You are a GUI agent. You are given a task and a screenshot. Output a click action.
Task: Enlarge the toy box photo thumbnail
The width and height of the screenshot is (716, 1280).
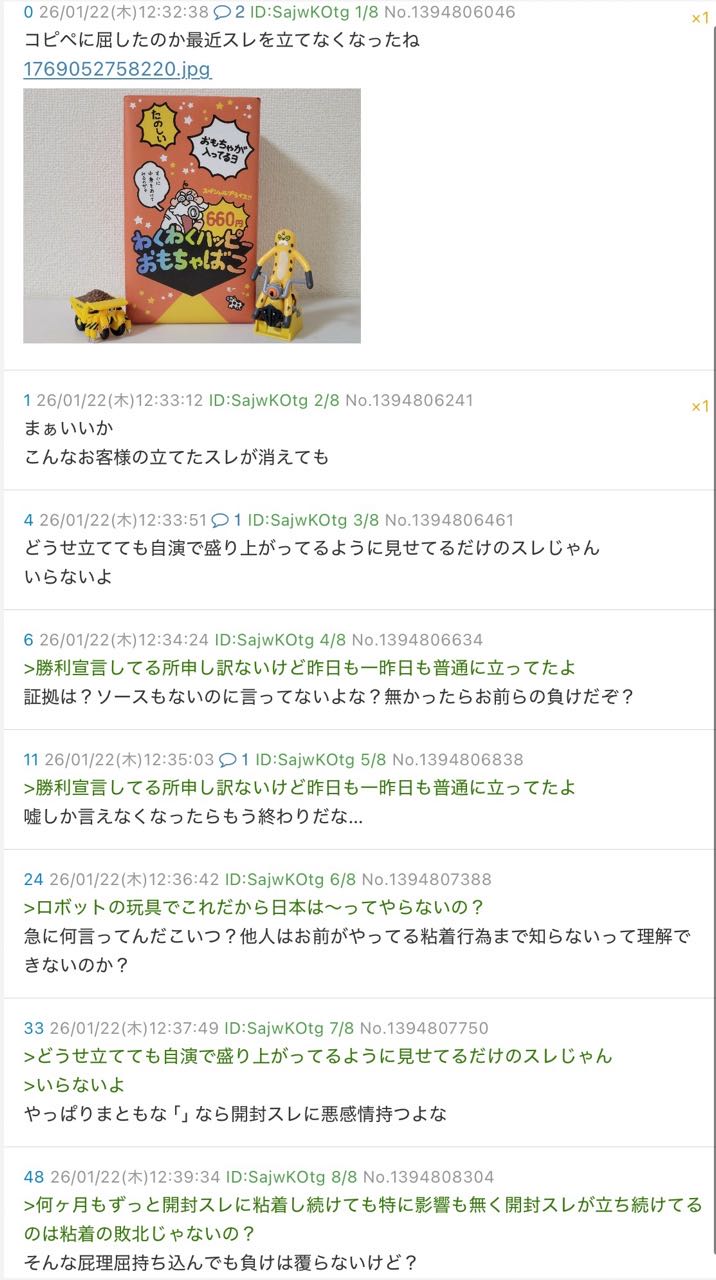tap(192, 216)
